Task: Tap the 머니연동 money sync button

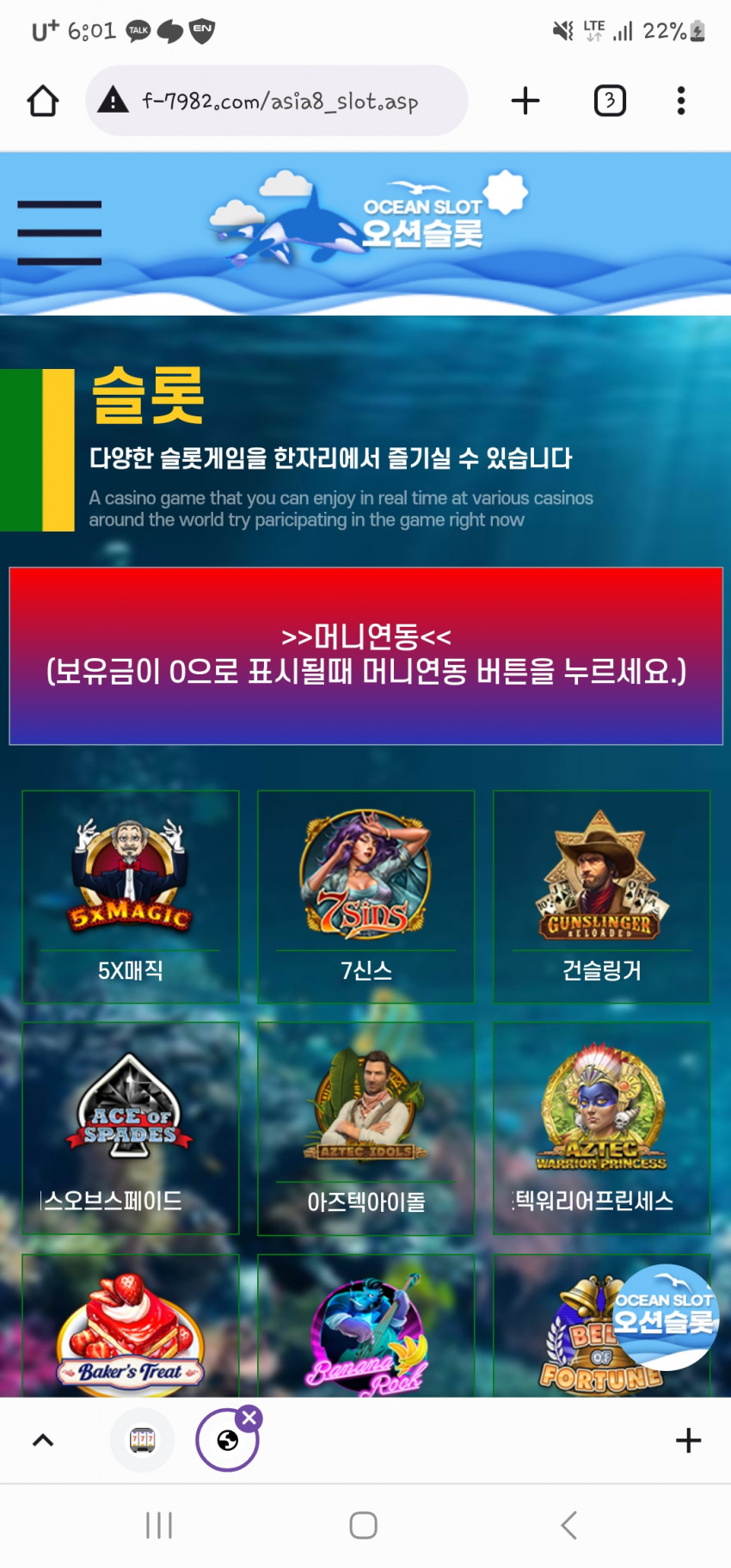Action: (365, 655)
